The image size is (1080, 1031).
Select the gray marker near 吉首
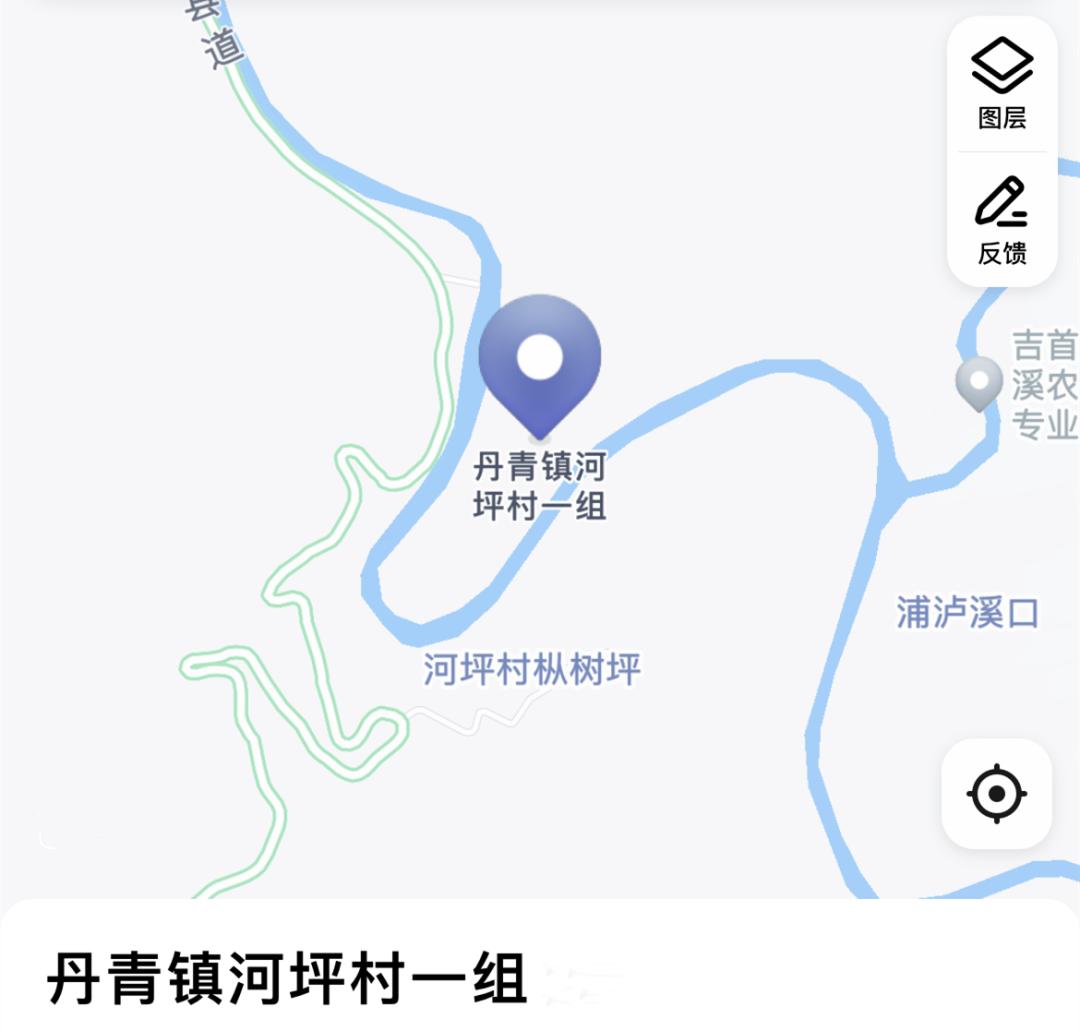[978, 383]
